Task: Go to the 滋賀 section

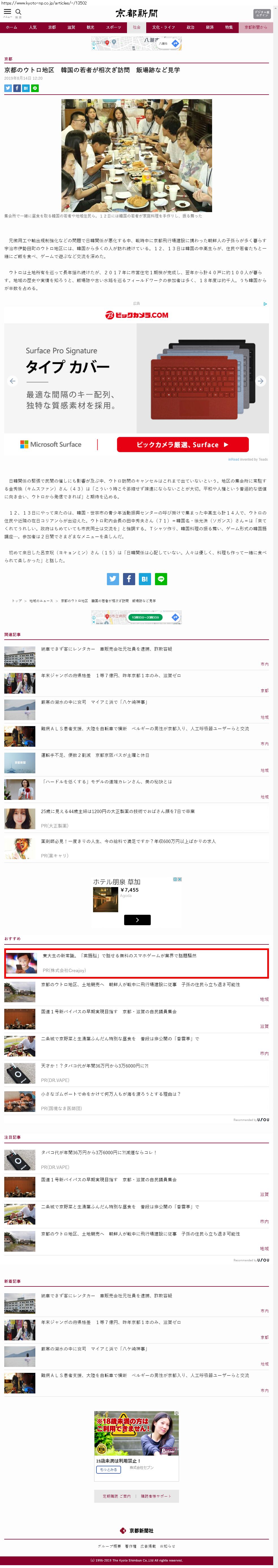Action: tap(71, 27)
